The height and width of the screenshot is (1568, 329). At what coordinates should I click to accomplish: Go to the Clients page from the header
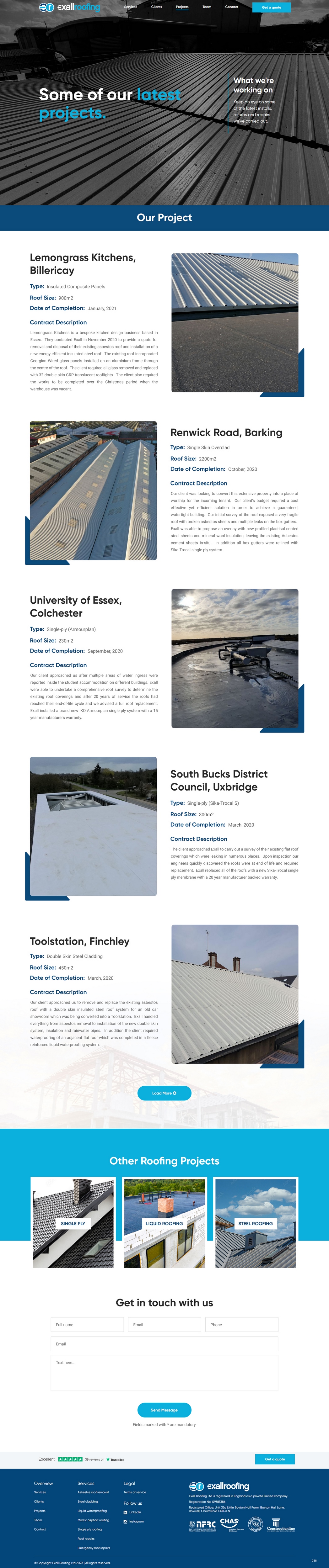click(x=157, y=7)
